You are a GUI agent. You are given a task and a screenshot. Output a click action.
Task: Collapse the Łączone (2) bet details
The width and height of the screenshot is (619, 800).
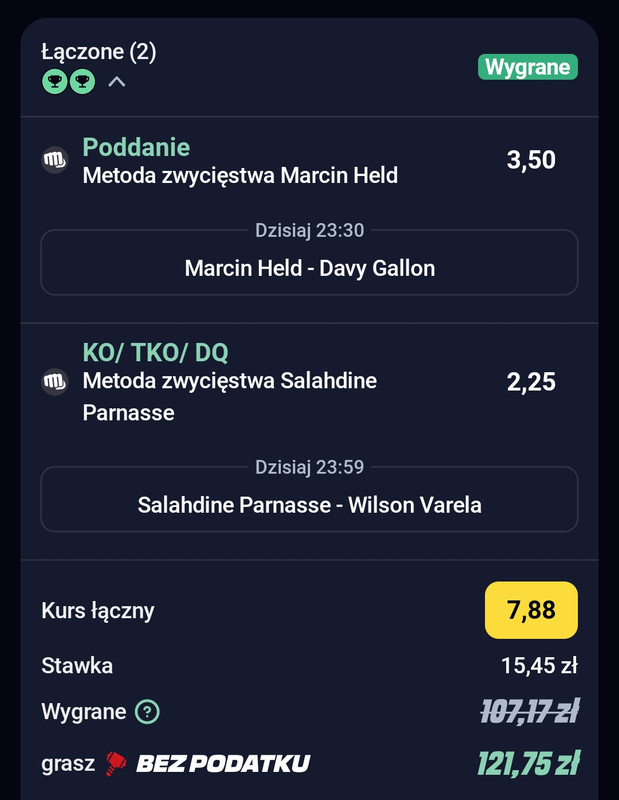[x=117, y=82]
